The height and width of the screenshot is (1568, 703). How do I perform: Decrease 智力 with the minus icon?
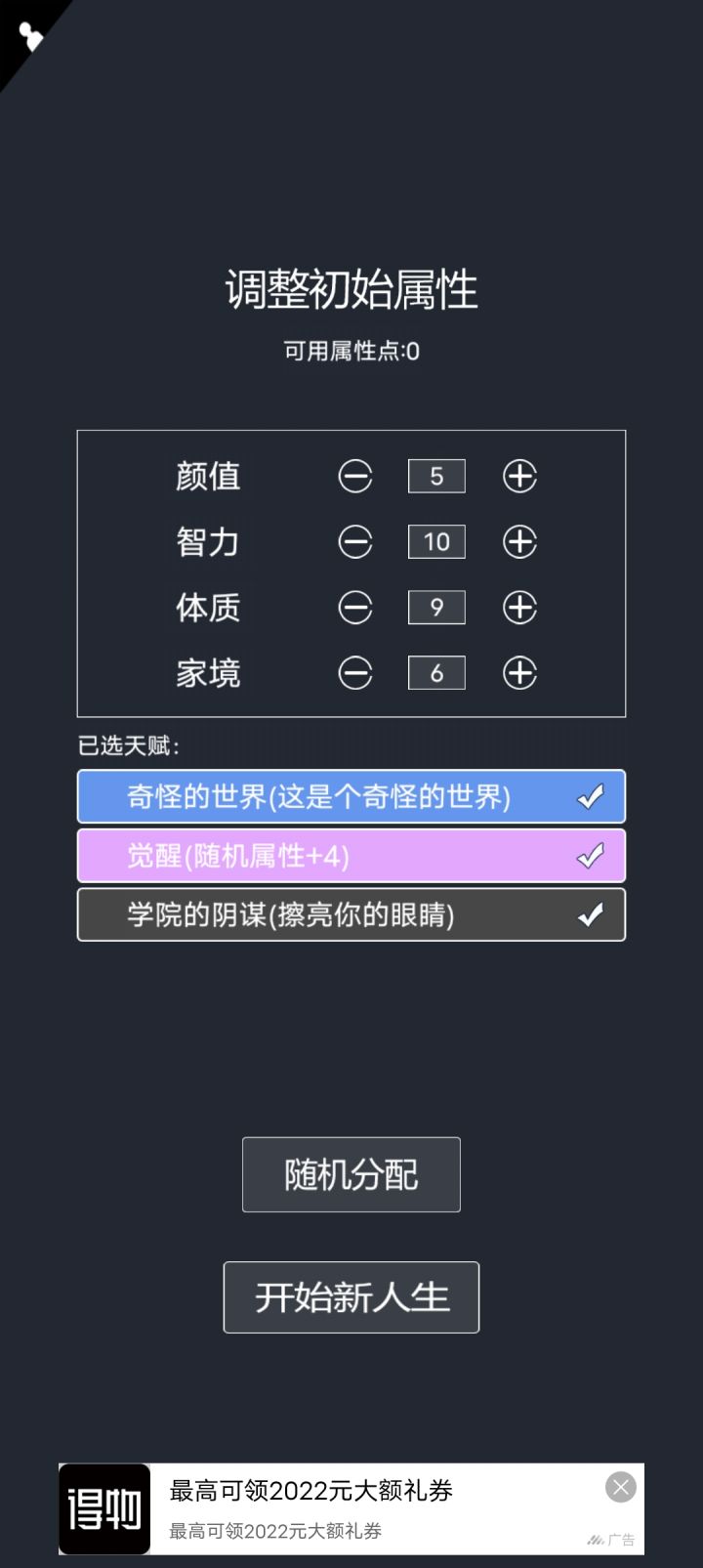(x=354, y=542)
